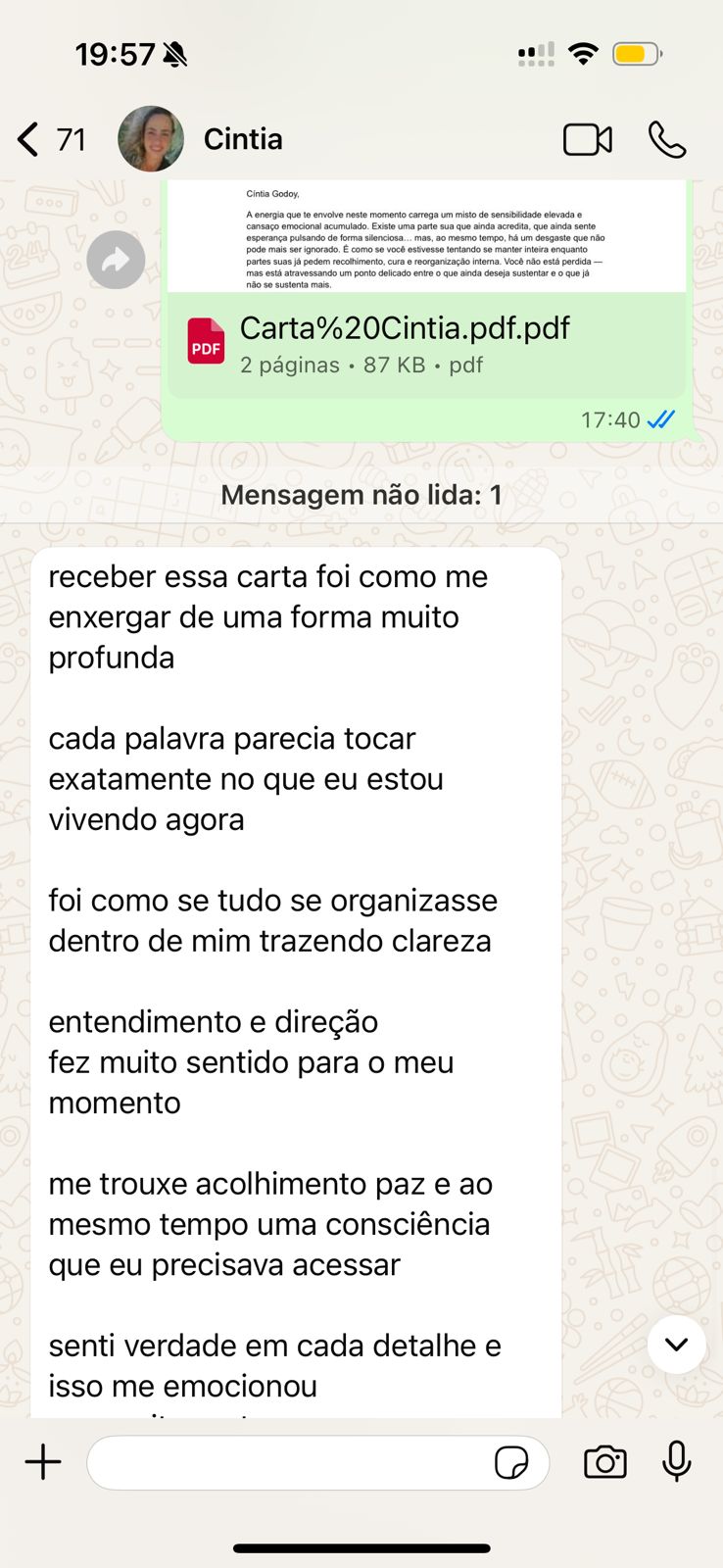Image resolution: width=723 pixels, height=1568 pixels.
Task: Start a video call with Cintia
Action: coord(587,140)
